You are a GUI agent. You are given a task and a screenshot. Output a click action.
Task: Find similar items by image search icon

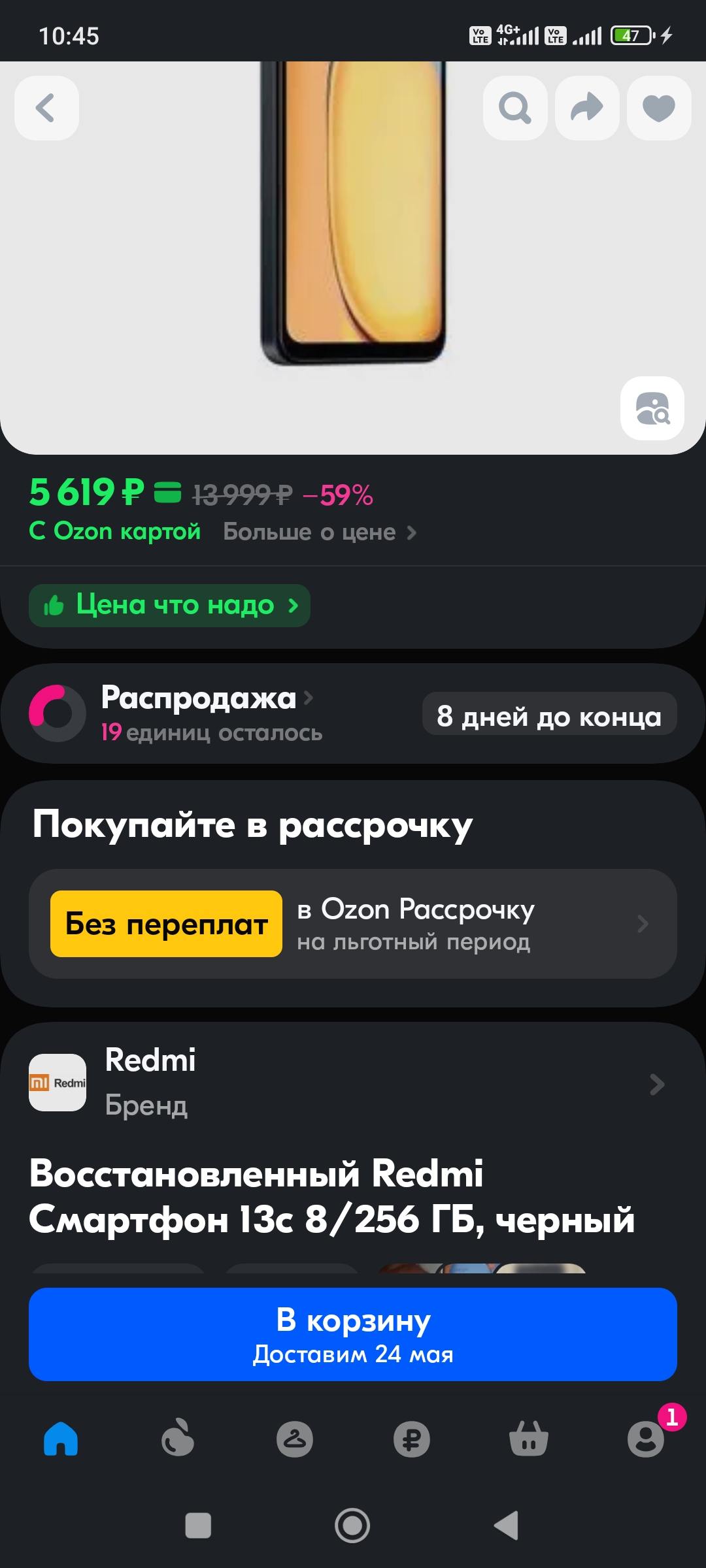coord(652,408)
